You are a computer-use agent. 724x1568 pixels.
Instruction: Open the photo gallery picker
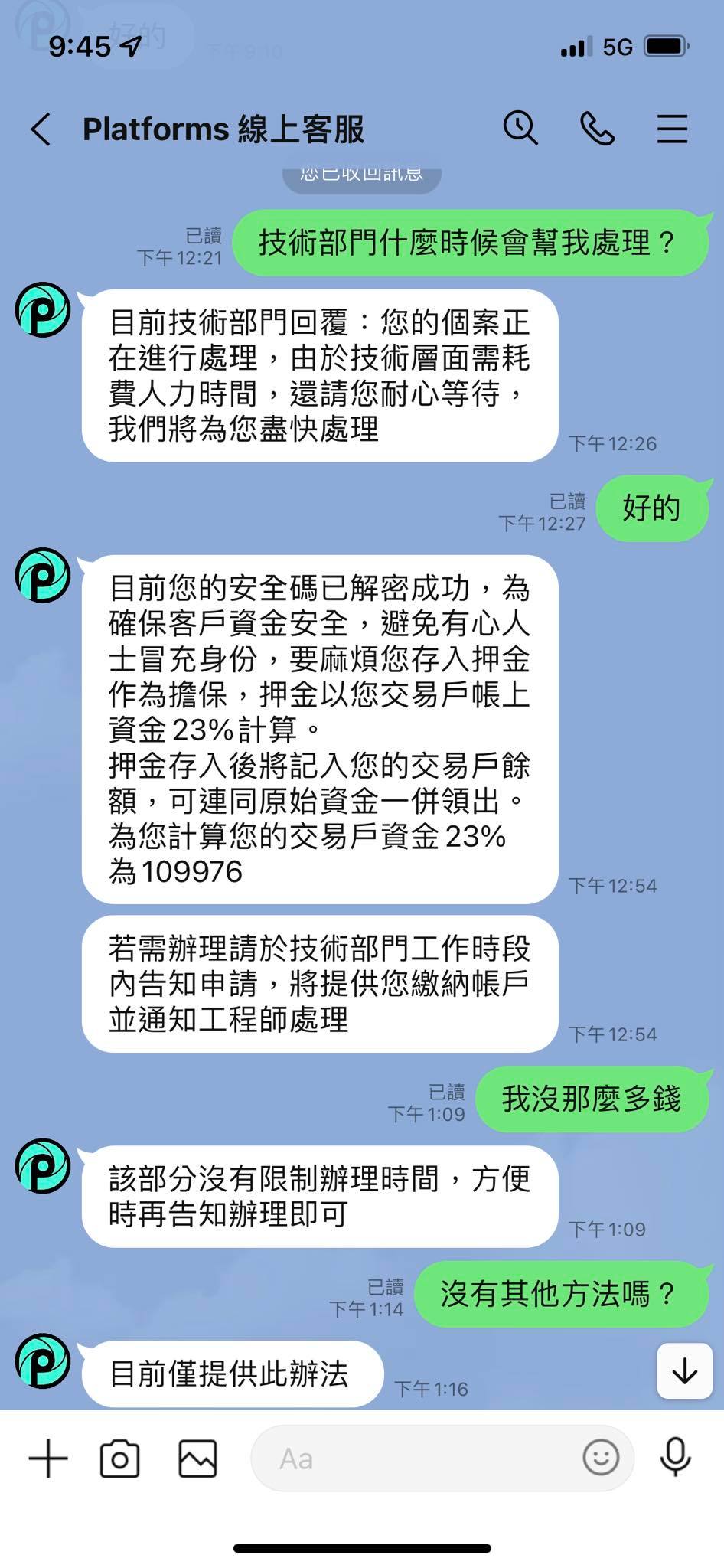tap(197, 1458)
